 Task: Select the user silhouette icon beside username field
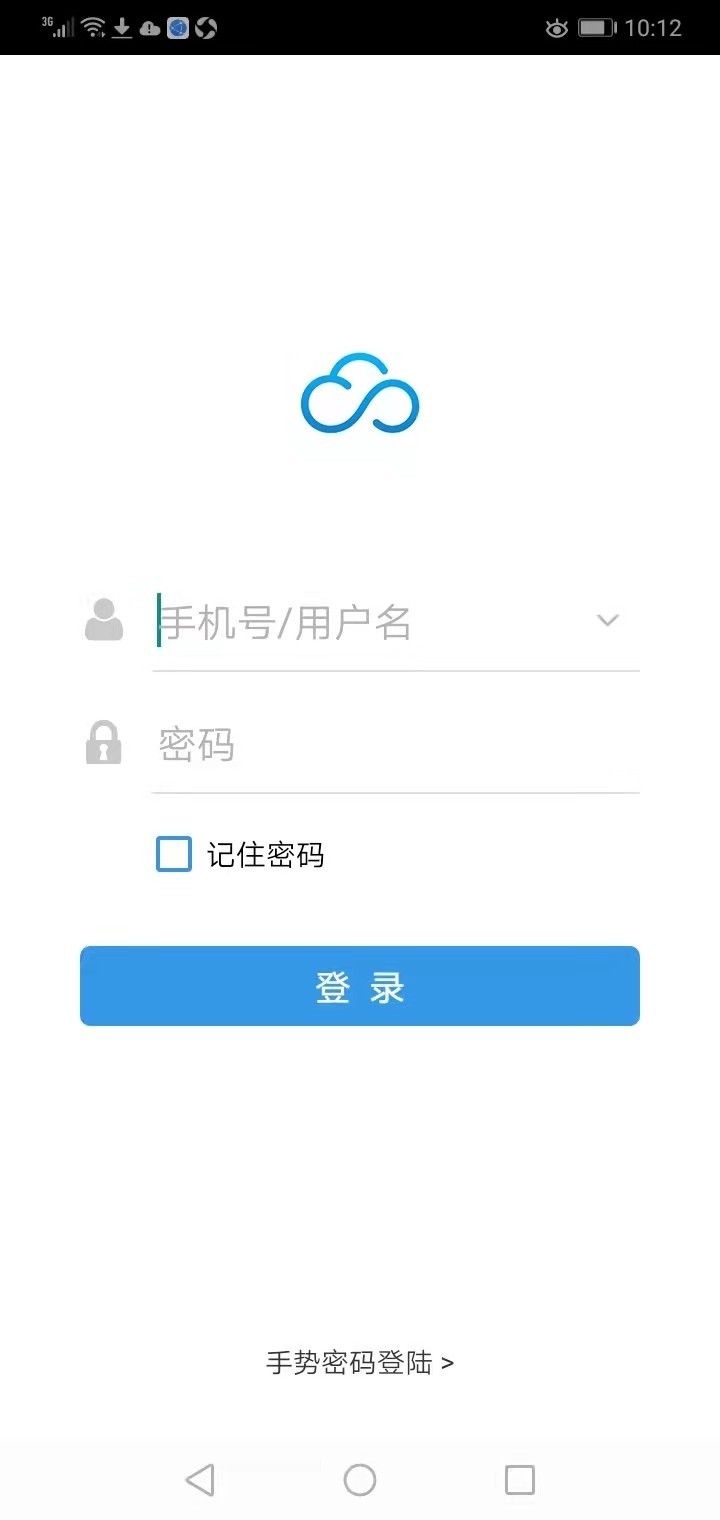pyautogui.click(x=103, y=620)
